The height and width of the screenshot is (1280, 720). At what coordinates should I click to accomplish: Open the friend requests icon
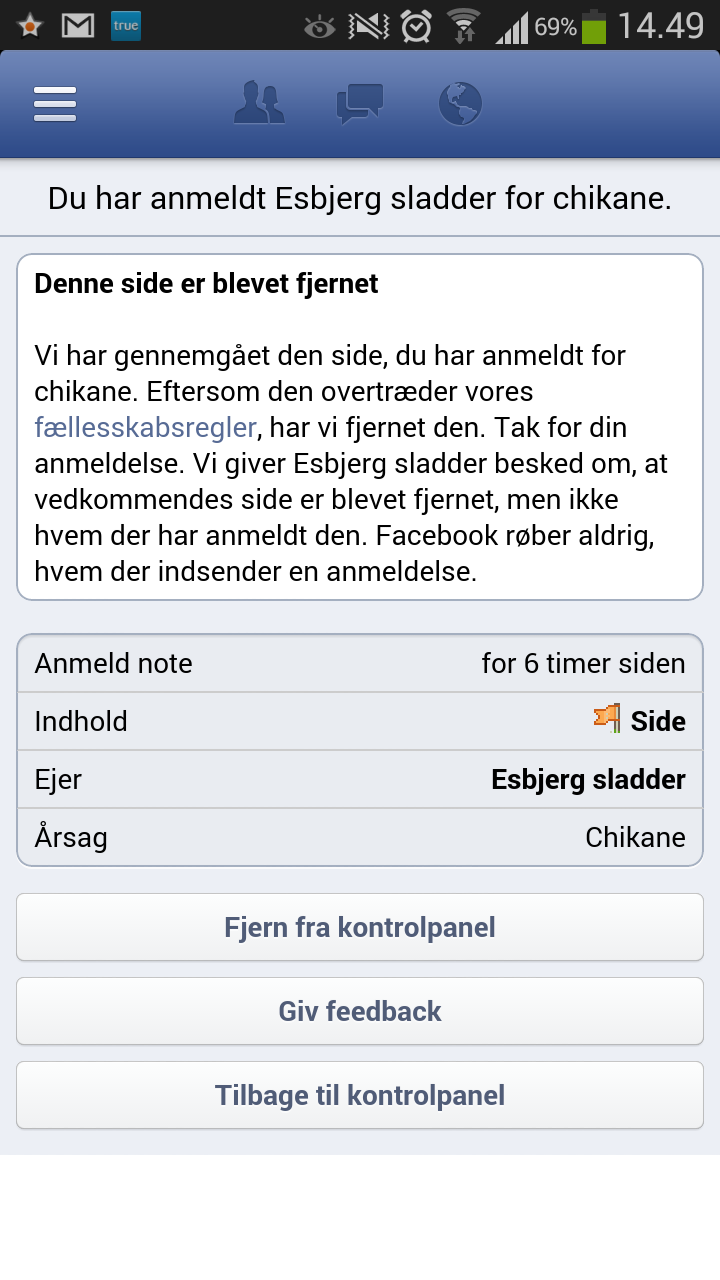(x=259, y=103)
